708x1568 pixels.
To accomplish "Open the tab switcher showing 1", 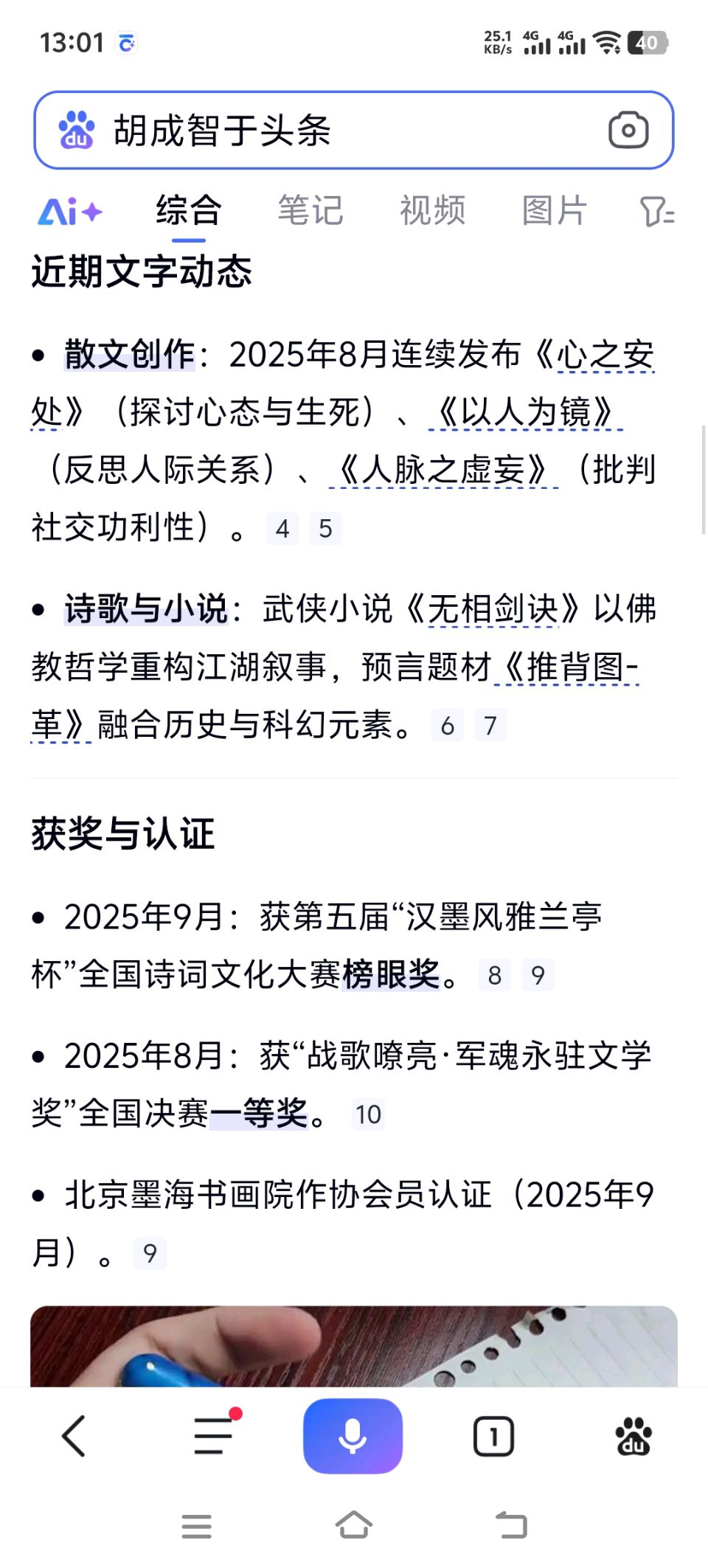I will (493, 1436).
